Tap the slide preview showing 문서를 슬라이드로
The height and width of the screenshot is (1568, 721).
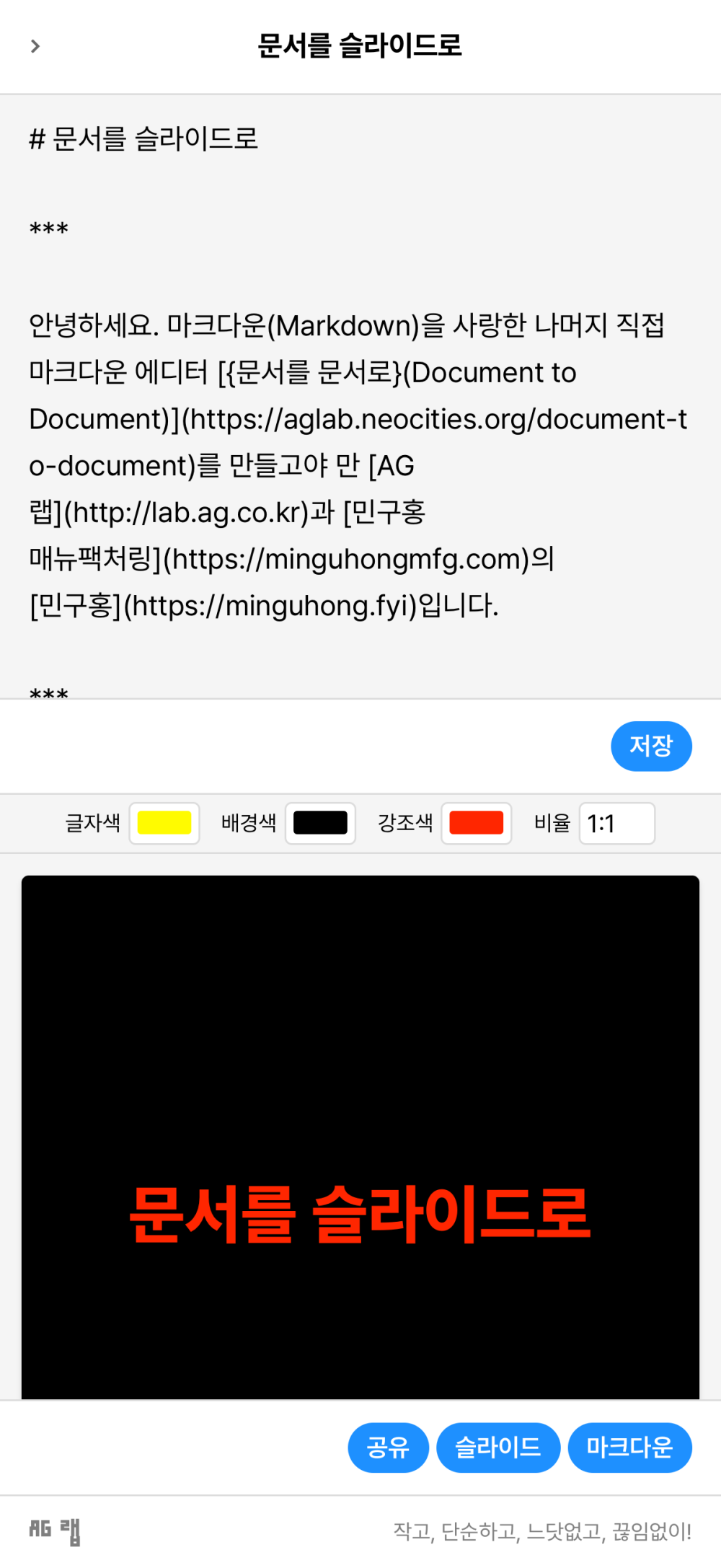tap(360, 1137)
